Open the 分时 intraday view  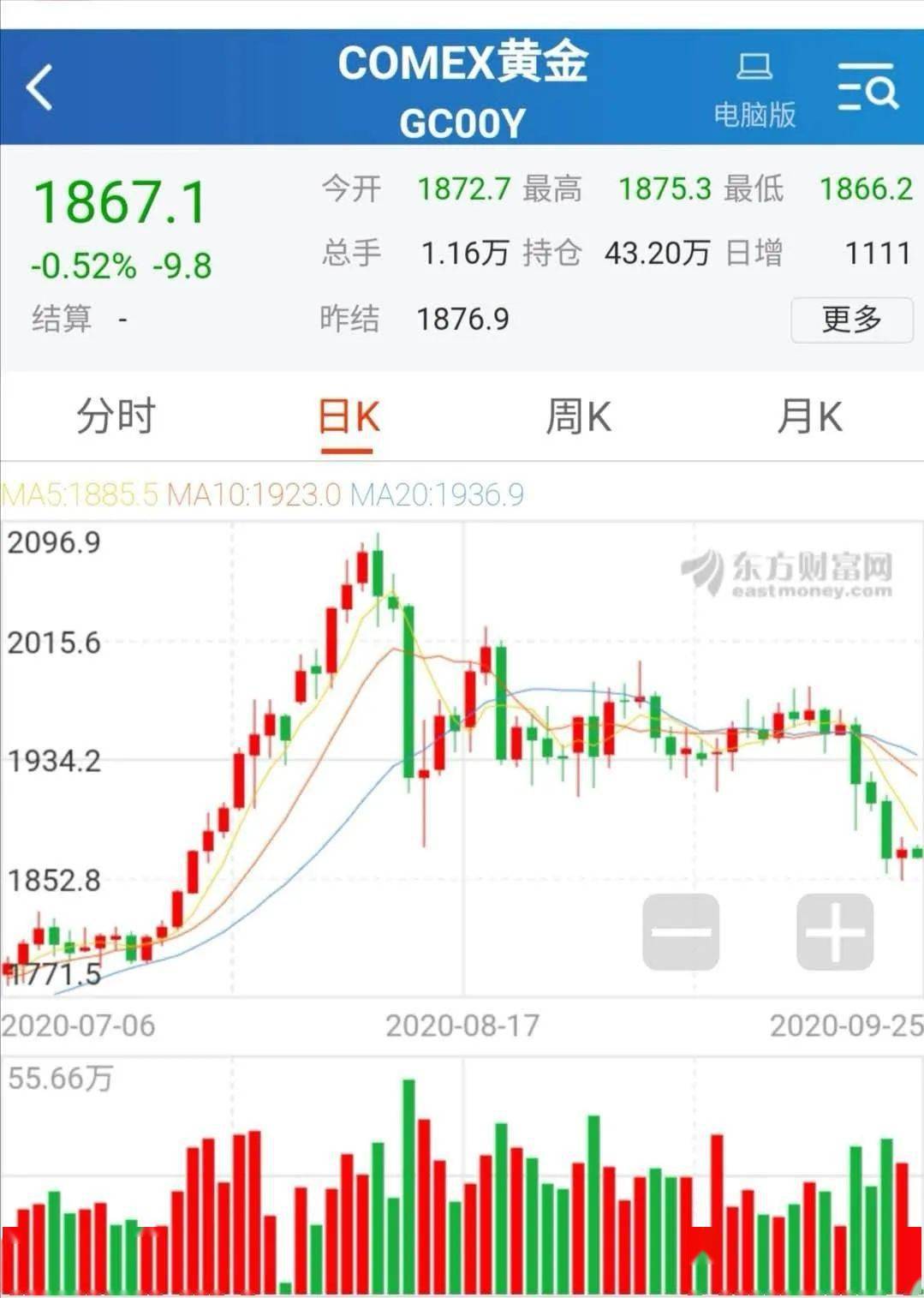[x=116, y=417]
